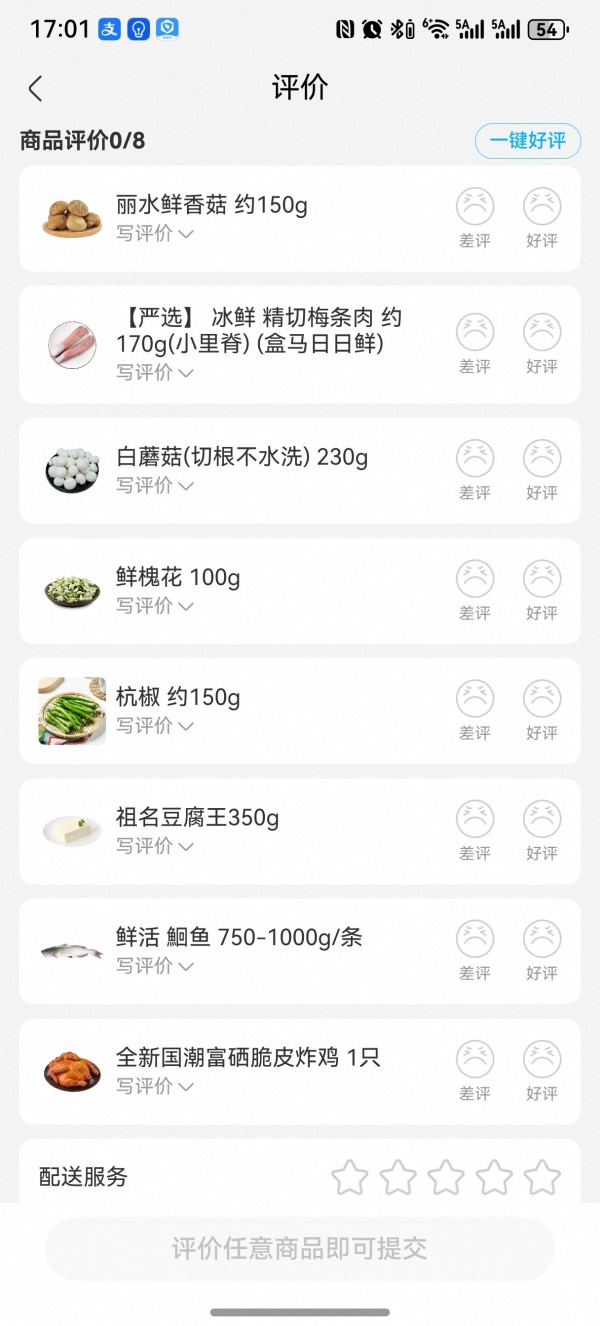Open 写评价 for 鲜槐花

click(x=154, y=605)
